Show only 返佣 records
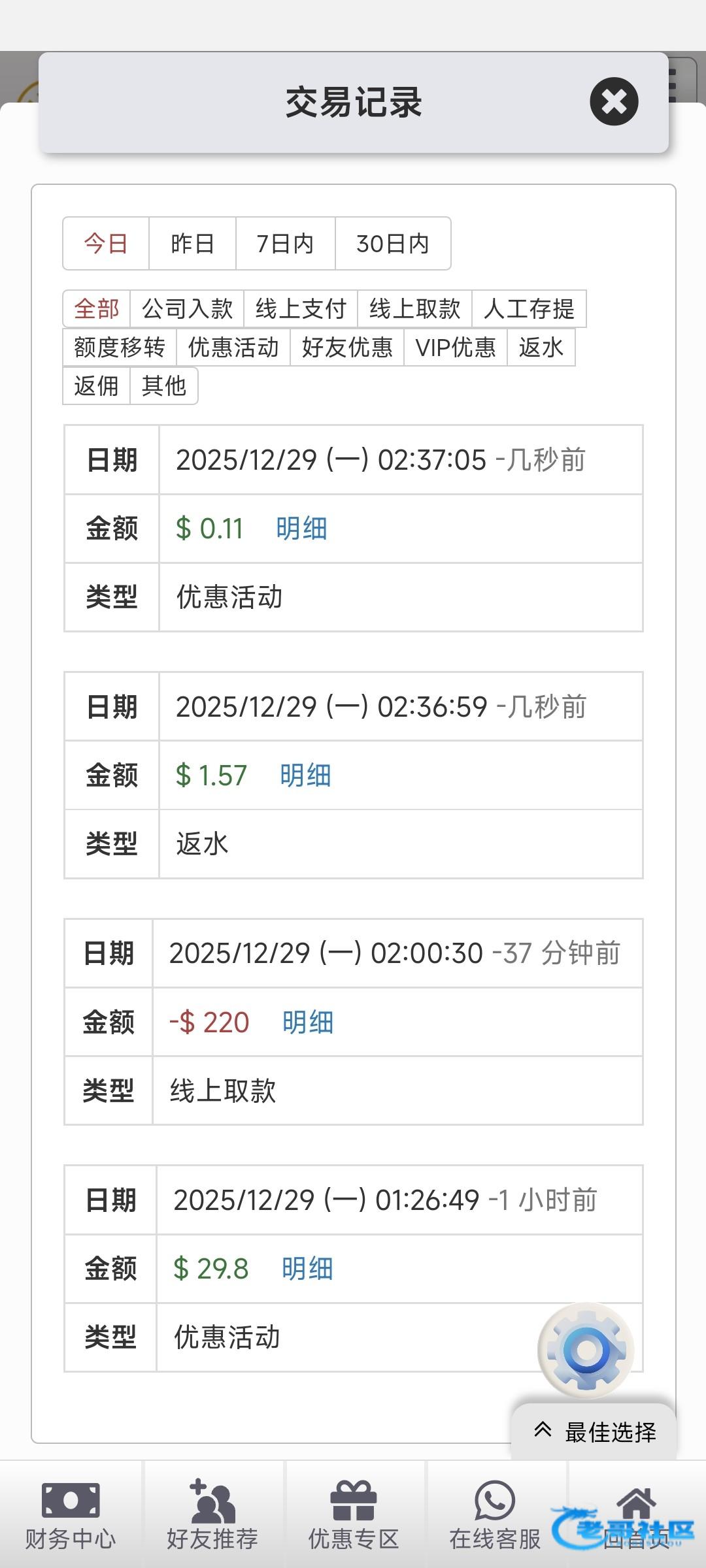The width and height of the screenshot is (706, 1568). [x=97, y=385]
